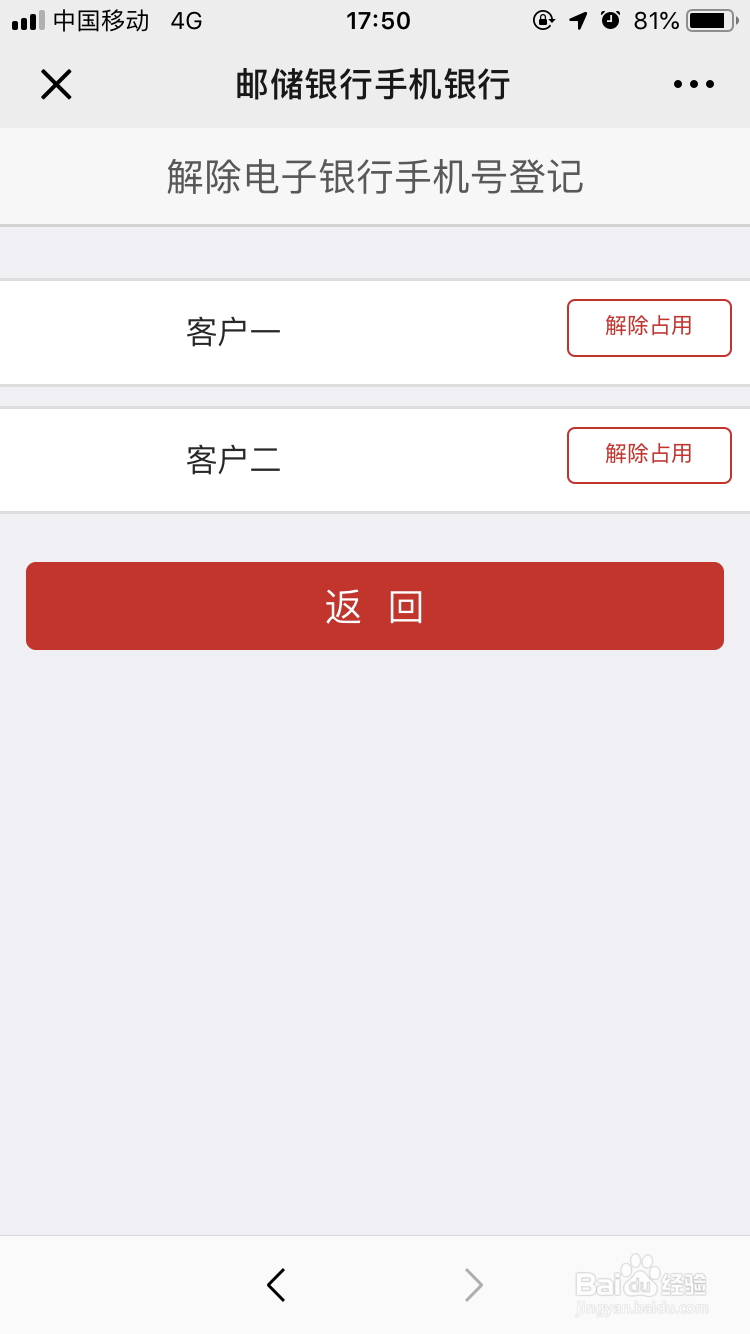Close the 邮储银行手机银行 page with the X
750x1334 pixels.
point(56,84)
